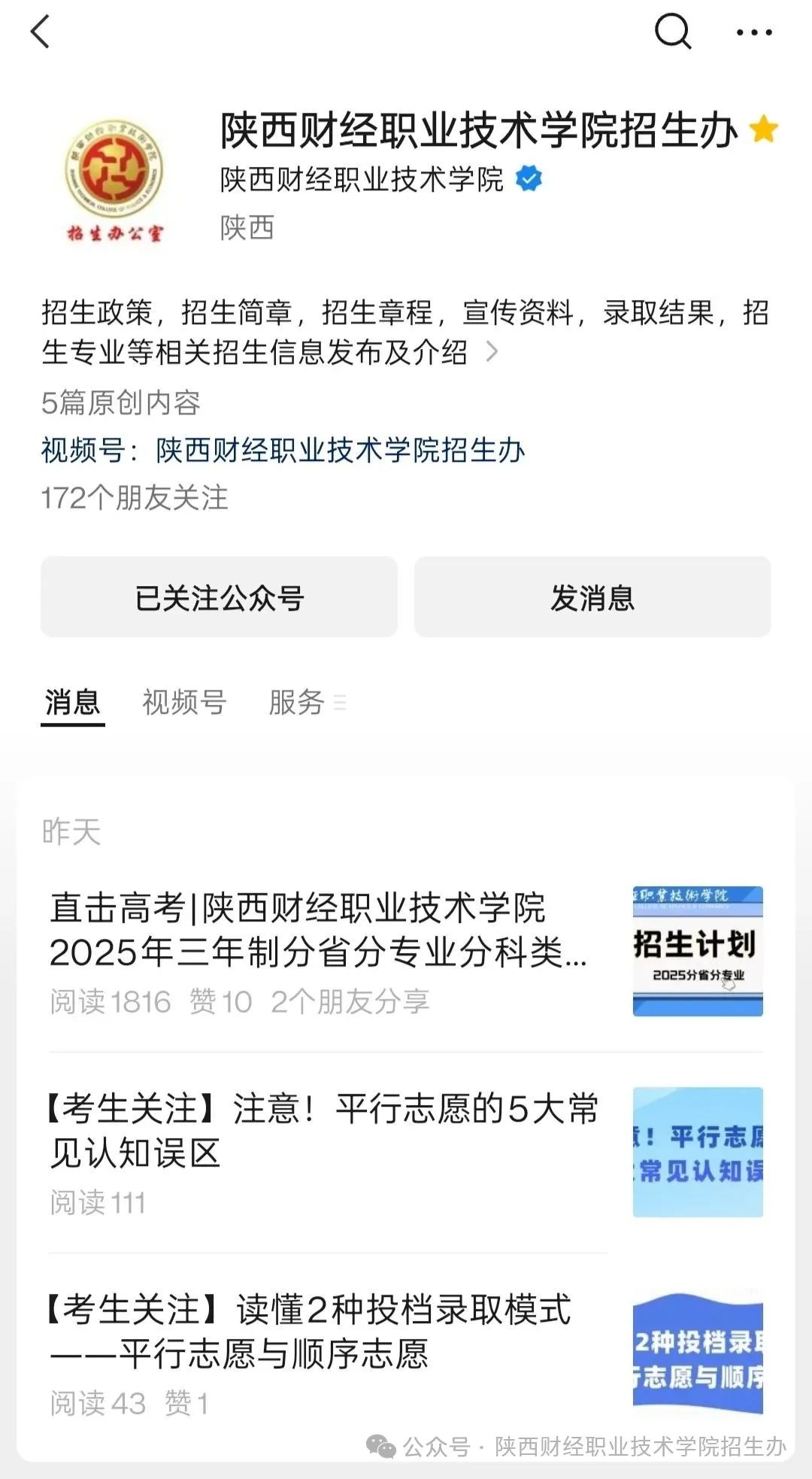
Task: Tap the 已关注公众号 button
Action: 219,597
